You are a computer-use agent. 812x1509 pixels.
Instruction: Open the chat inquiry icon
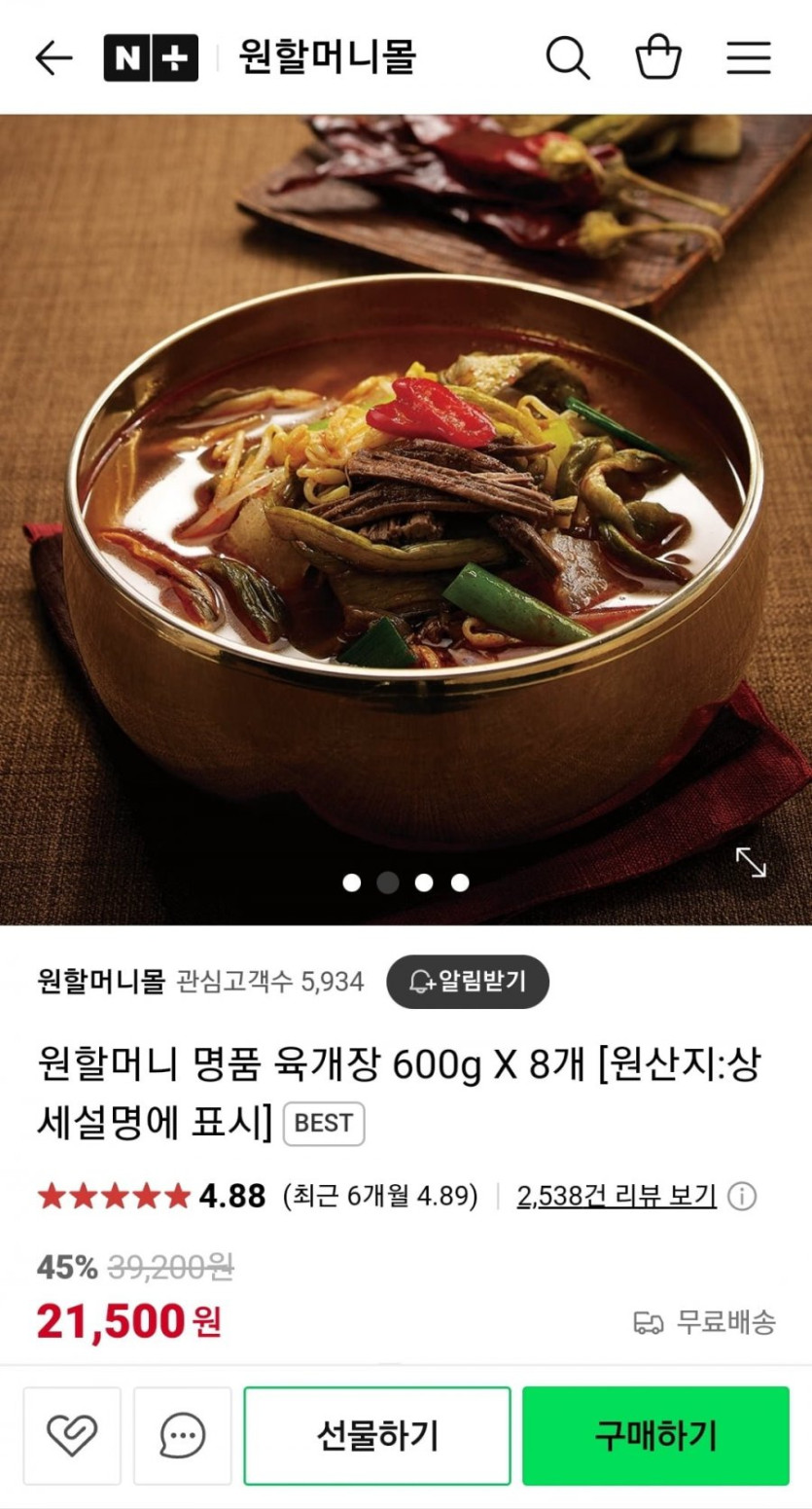click(x=182, y=1435)
